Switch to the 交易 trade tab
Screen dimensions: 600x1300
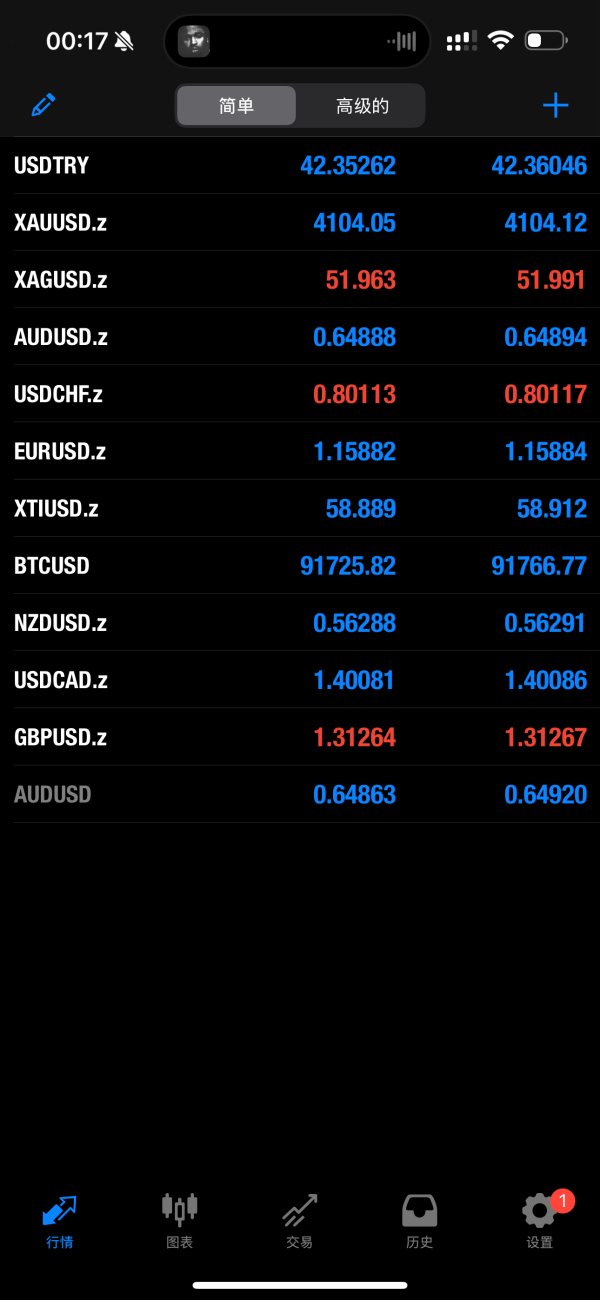click(299, 1220)
